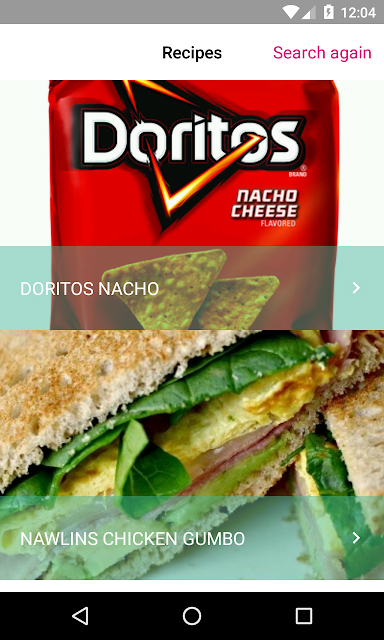Image resolution: width=384 pixels, height=640 pixels.
Task: Go back using system navigation
Action: tap(80, 616)
